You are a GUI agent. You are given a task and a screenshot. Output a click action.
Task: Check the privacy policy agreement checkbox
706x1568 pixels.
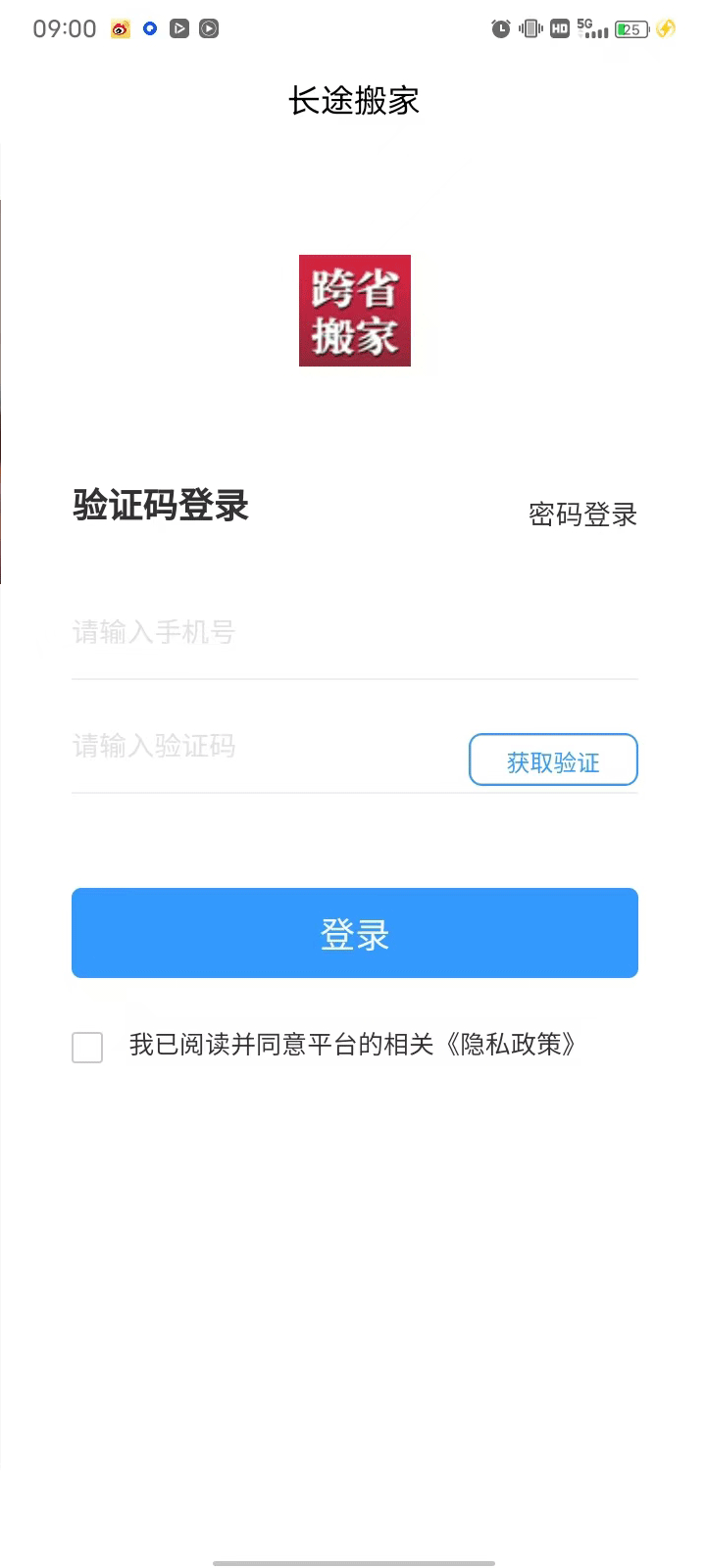coord(87,1047)
